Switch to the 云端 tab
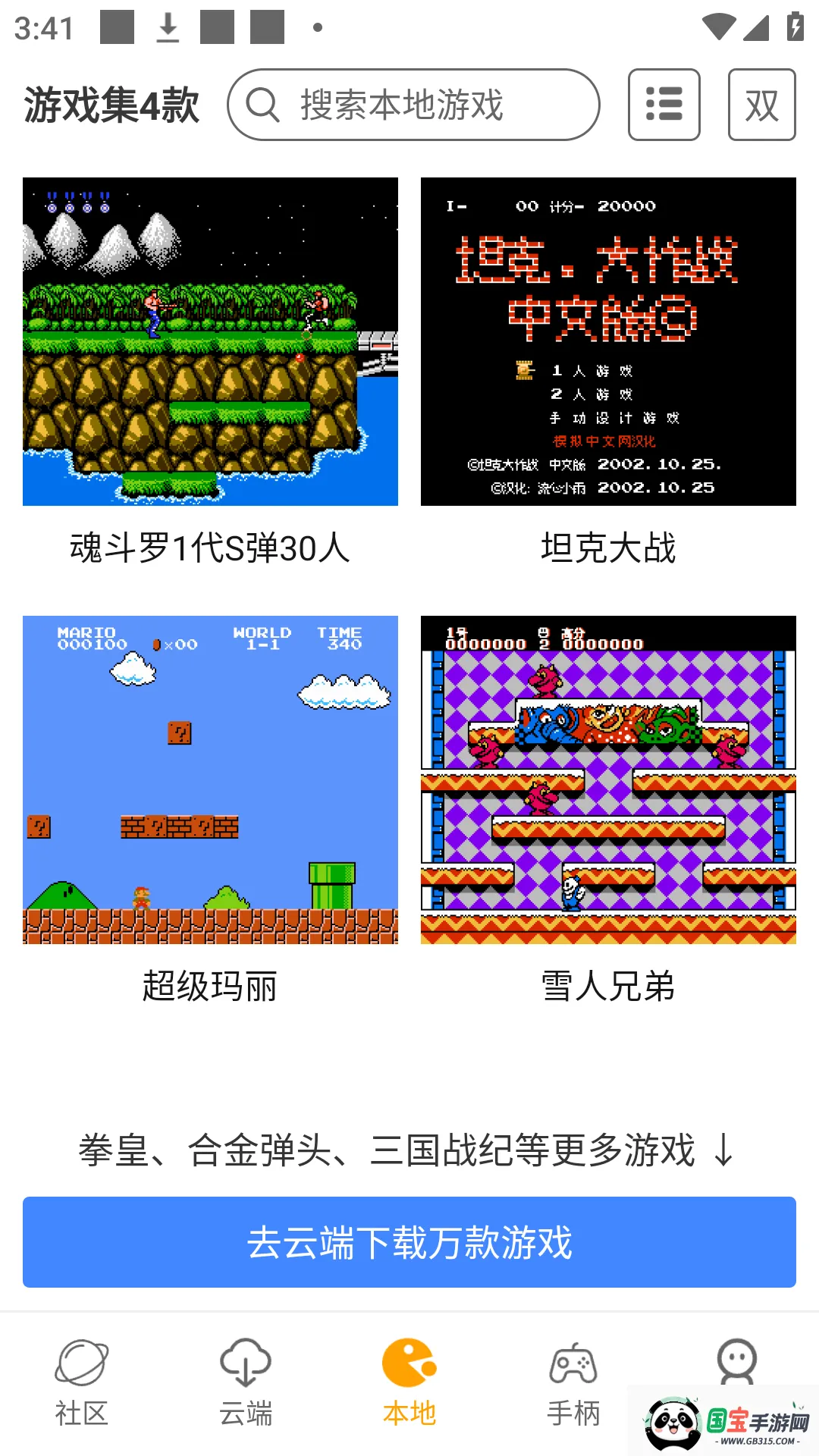Screen dimensions: 819x1456 tap(245, 1380)
